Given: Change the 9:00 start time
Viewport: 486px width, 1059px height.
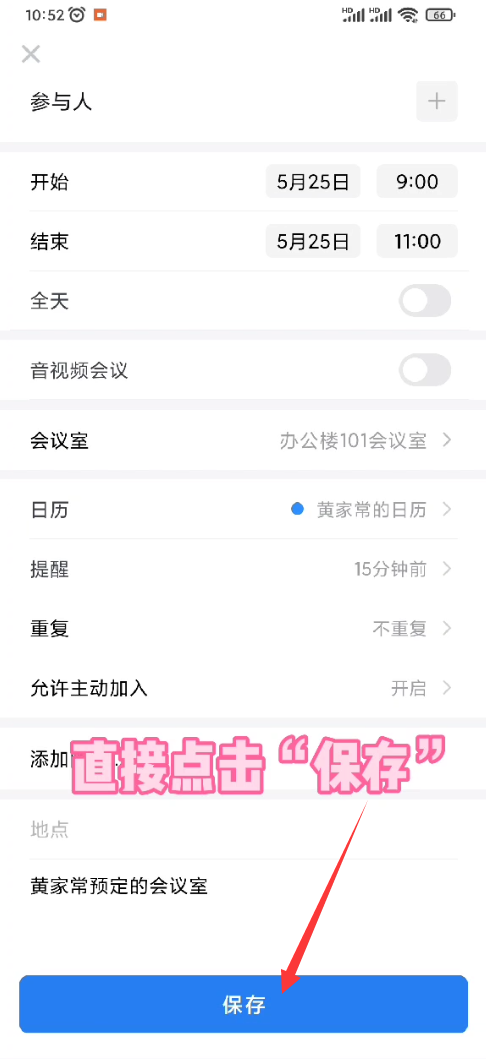Looking at the screenshot, I should coord(417,182).
